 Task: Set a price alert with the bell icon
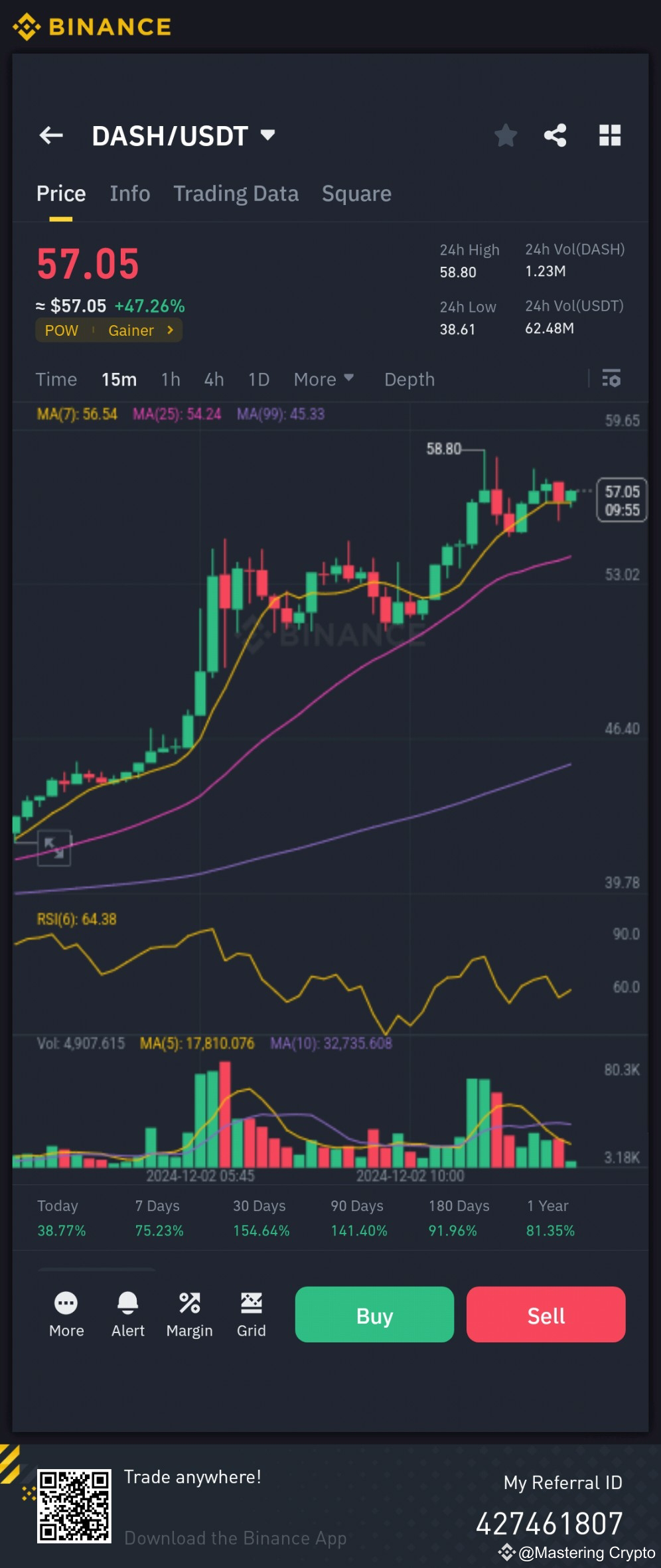coord(127,1303)
